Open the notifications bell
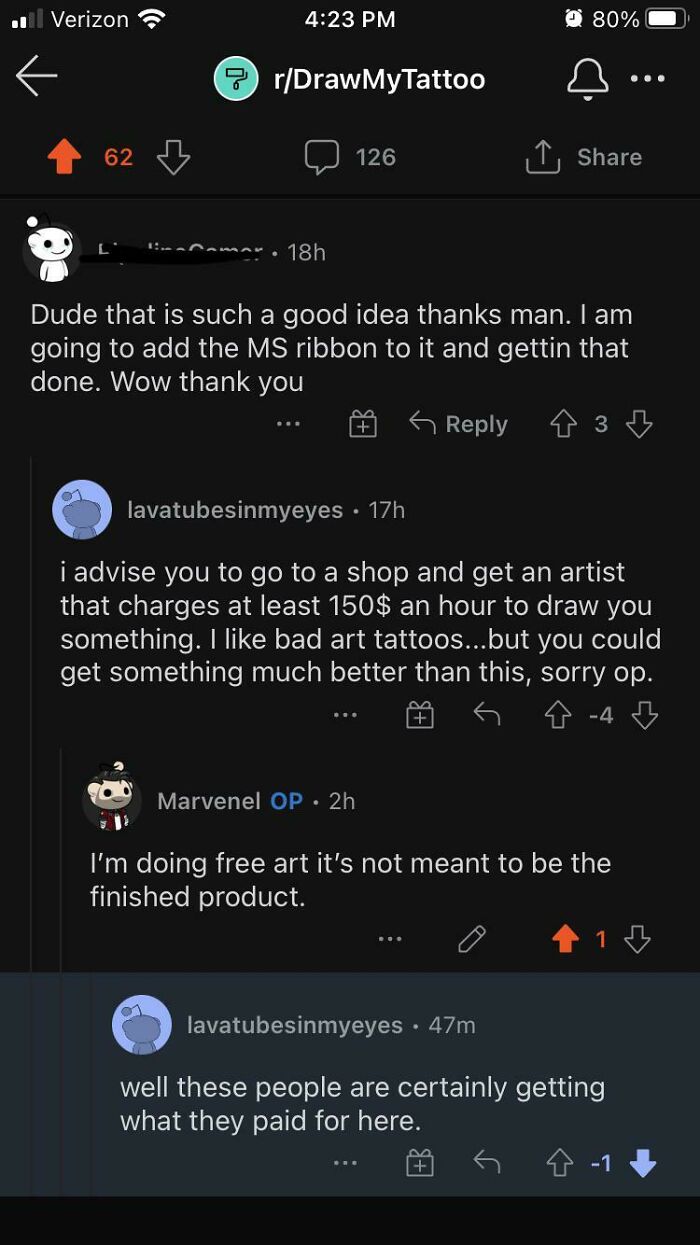This screenshot has height=1245, width=700. [587, 79]
